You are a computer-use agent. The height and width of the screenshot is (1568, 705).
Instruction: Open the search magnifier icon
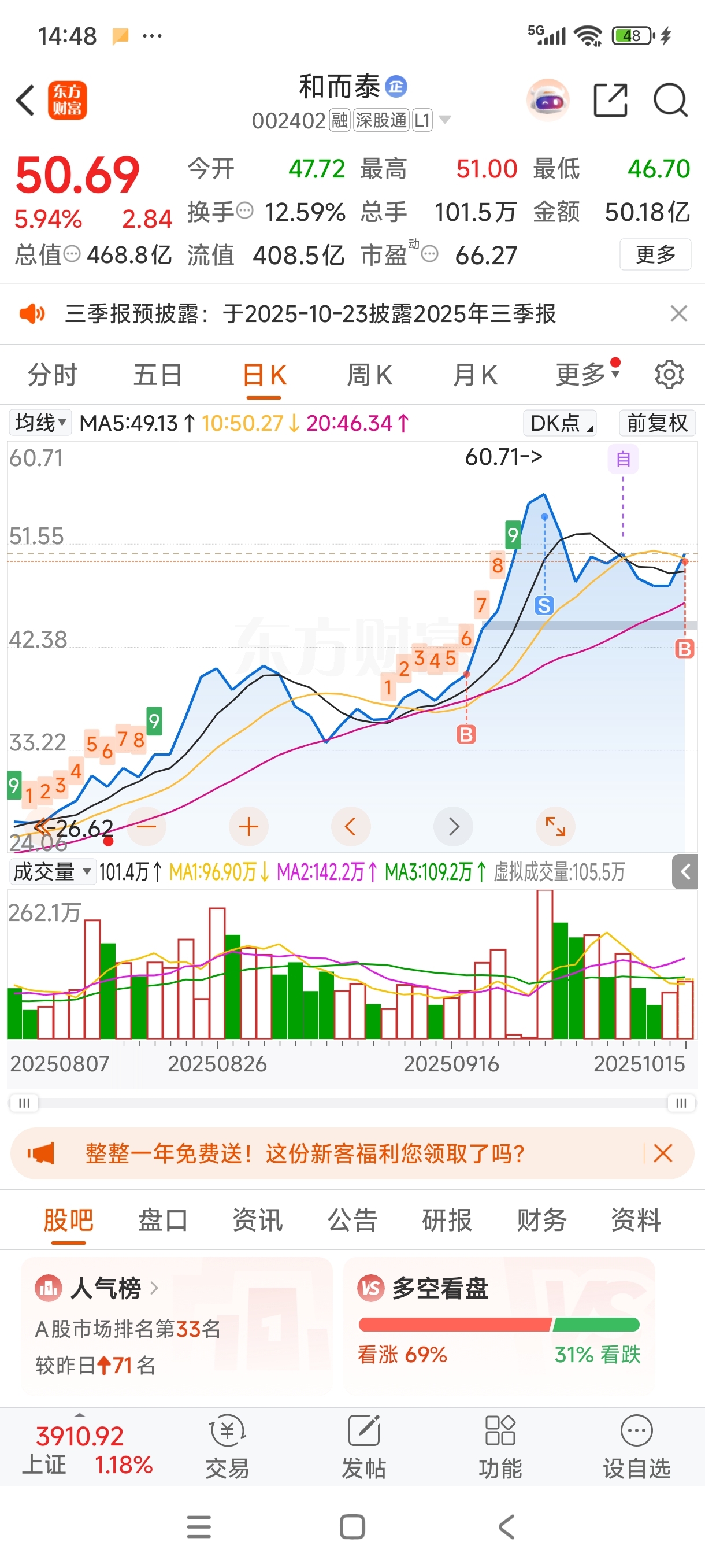pyautogui.click(x=670, y=100)
